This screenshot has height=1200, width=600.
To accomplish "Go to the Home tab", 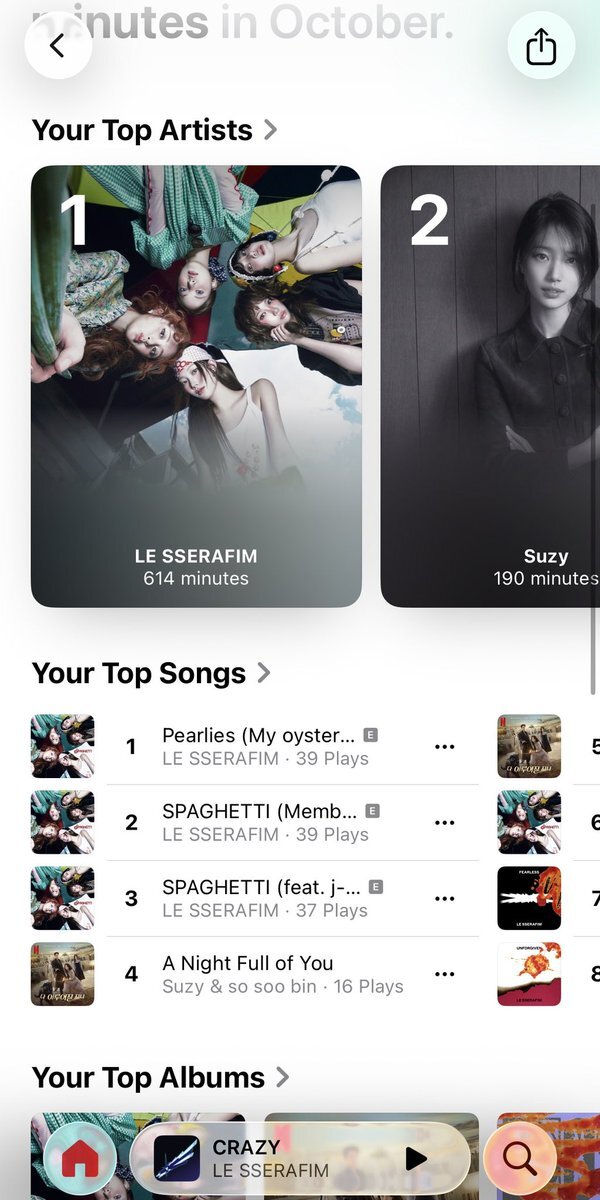I will tap(80, 1159).
